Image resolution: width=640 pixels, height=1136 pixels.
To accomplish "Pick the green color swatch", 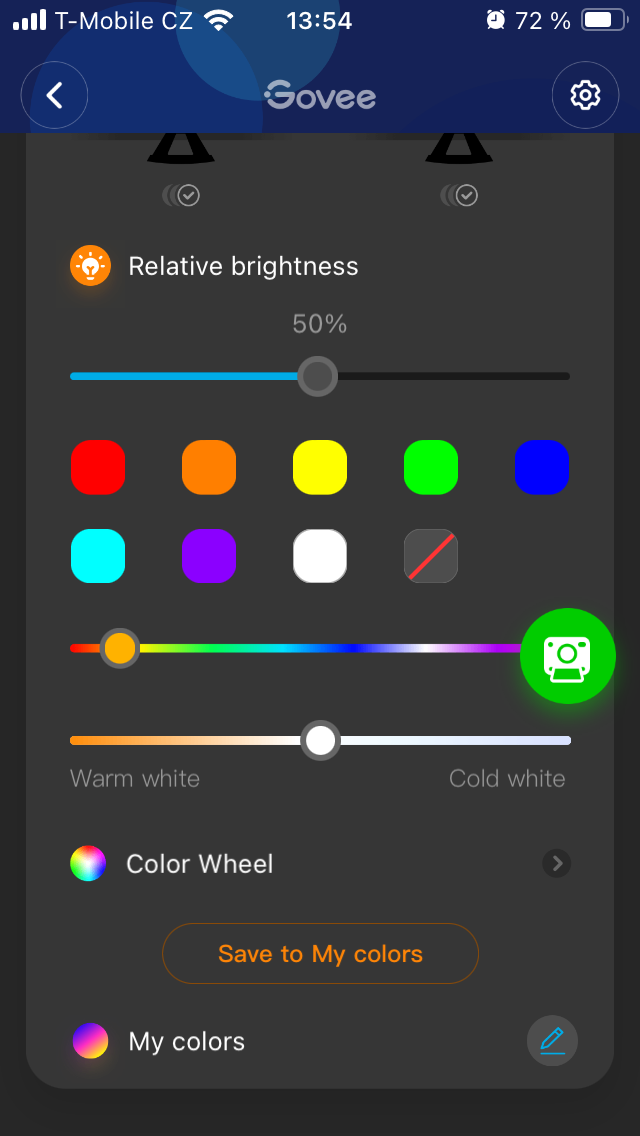I will coord(431,467).
